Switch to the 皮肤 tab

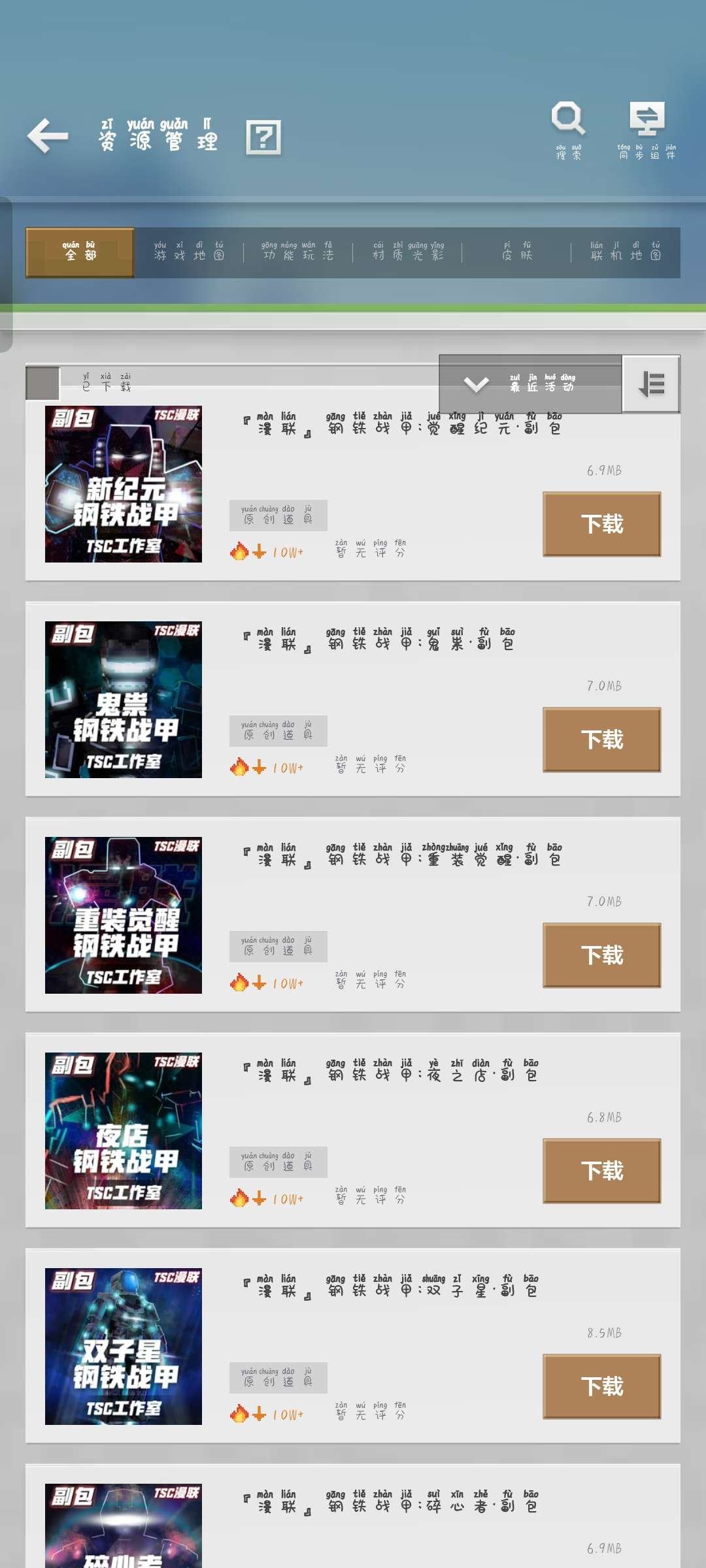[516, 253]
